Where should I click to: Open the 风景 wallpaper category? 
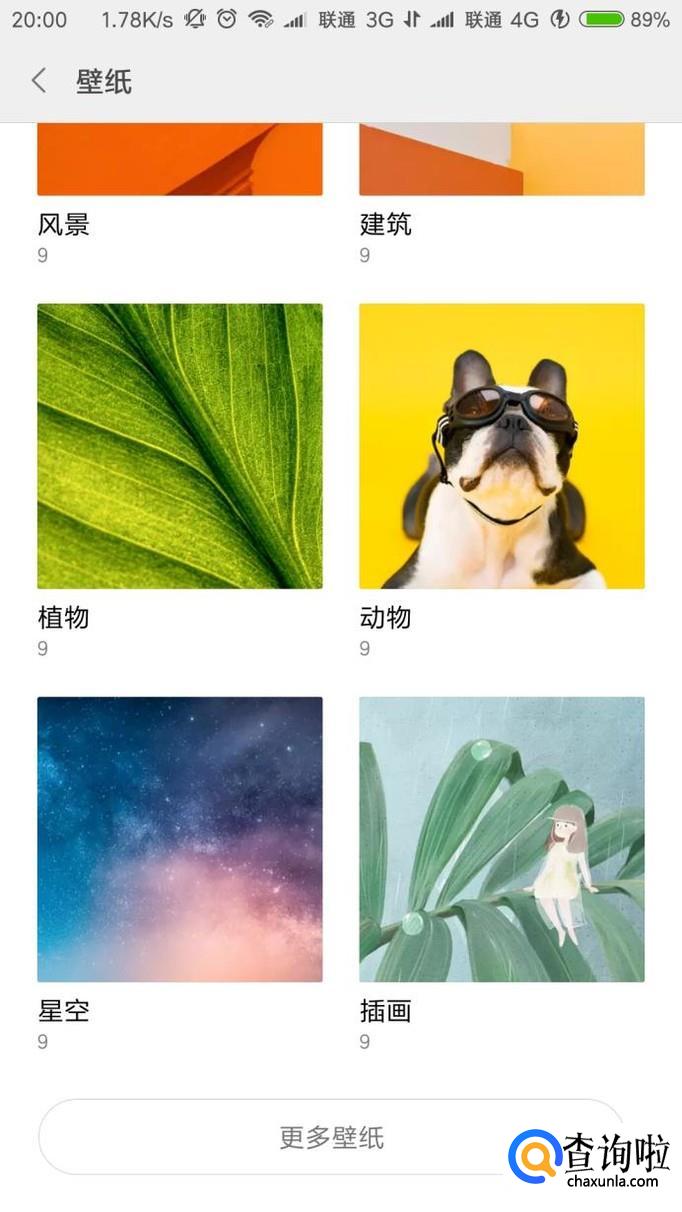pos(180,159)
